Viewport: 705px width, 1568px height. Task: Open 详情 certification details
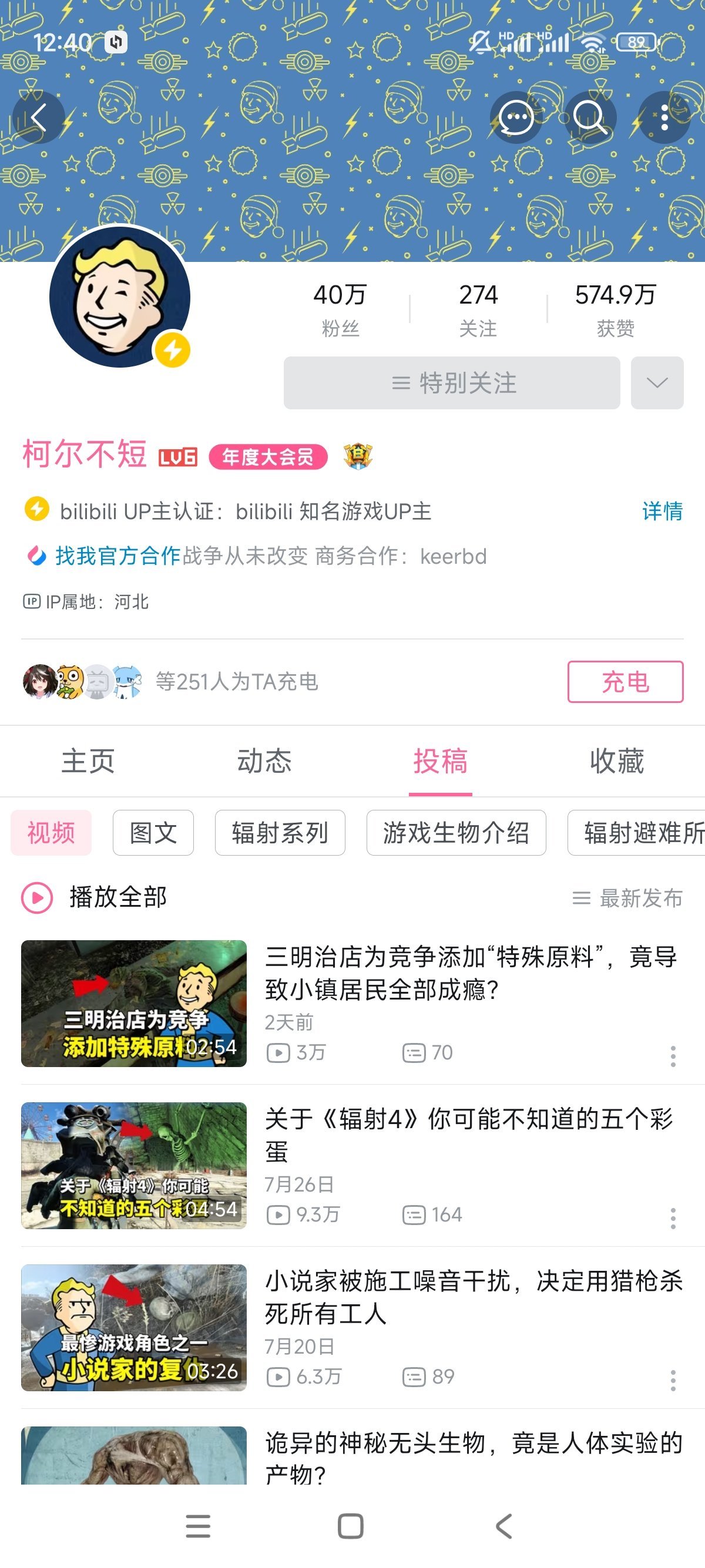662,511
